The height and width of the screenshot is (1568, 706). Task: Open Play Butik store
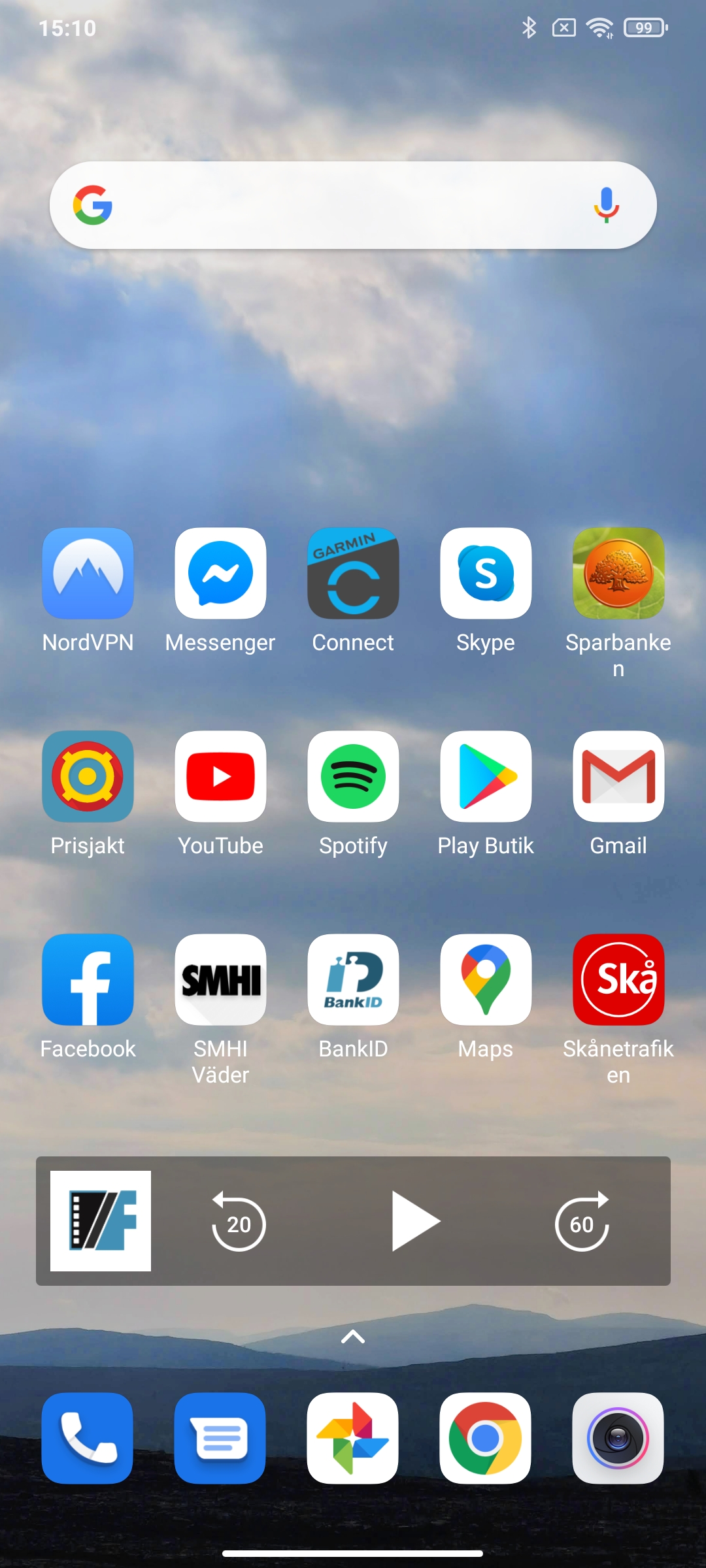click(486, 777)
